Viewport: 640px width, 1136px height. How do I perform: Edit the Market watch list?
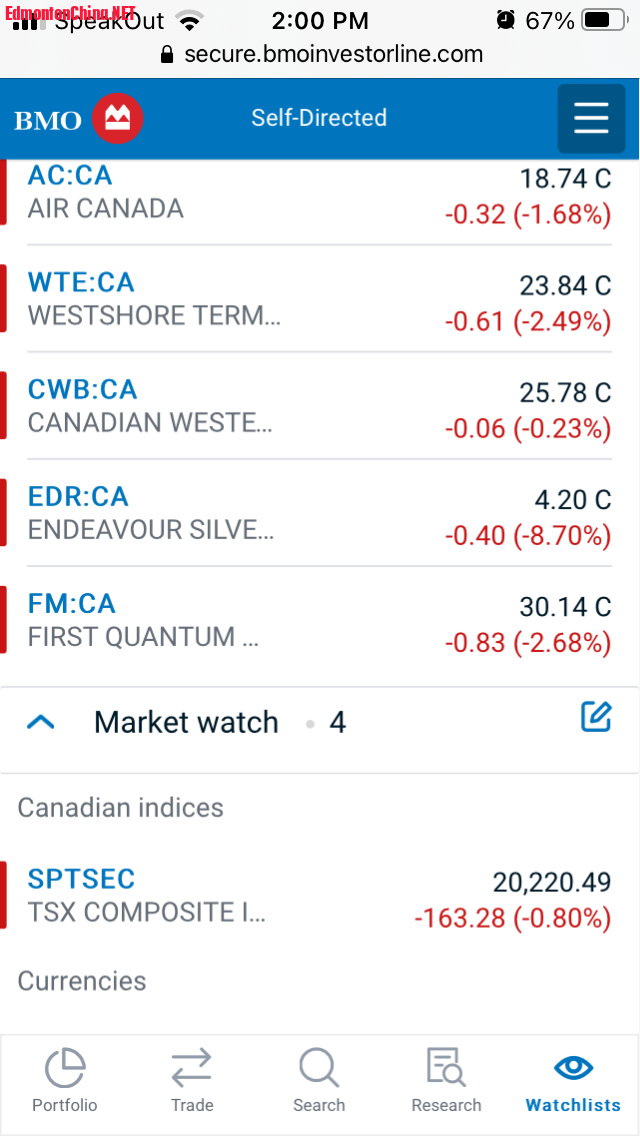[x=596, y=717]
